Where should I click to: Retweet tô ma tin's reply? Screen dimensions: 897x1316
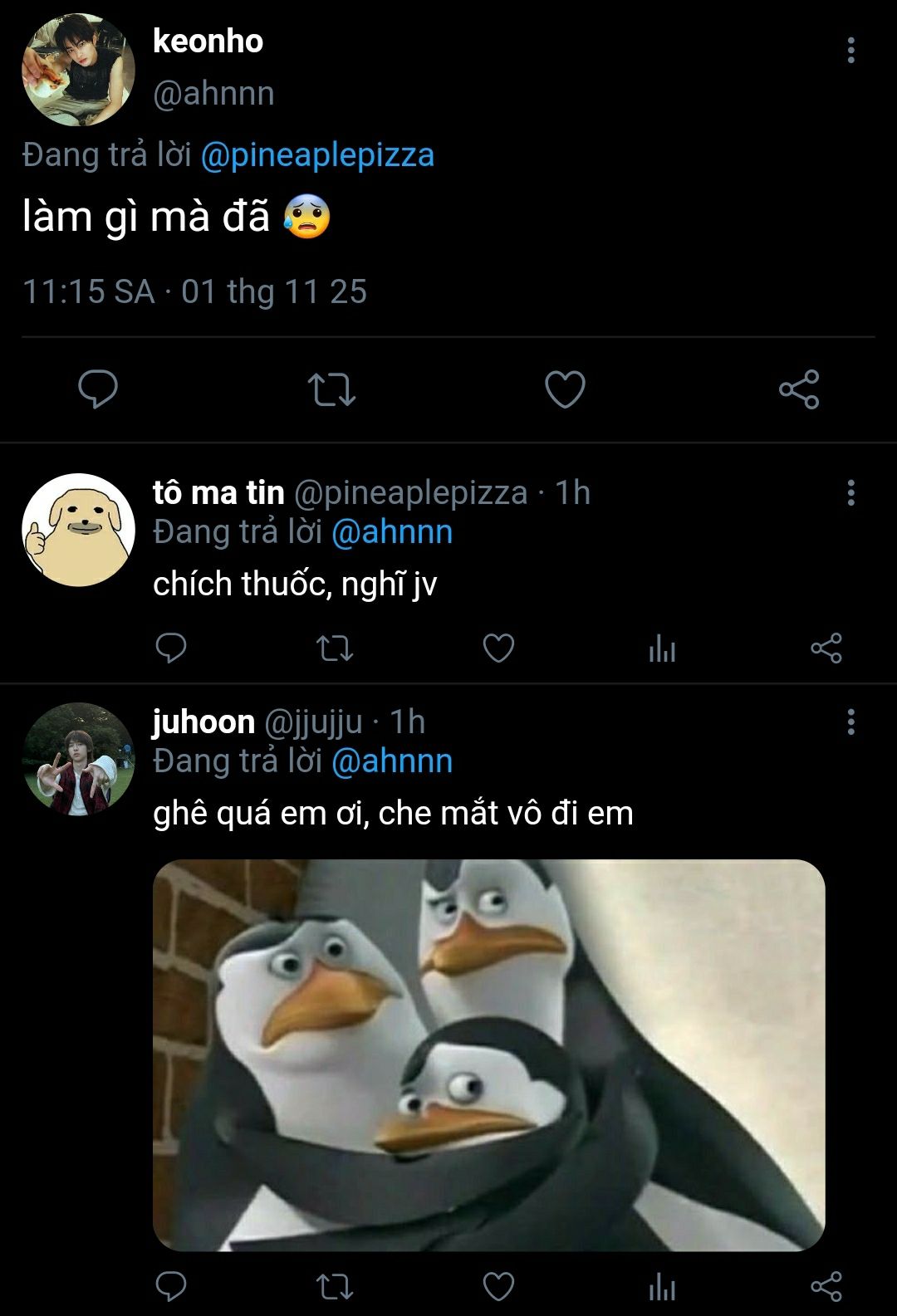[x=335, y=648]
